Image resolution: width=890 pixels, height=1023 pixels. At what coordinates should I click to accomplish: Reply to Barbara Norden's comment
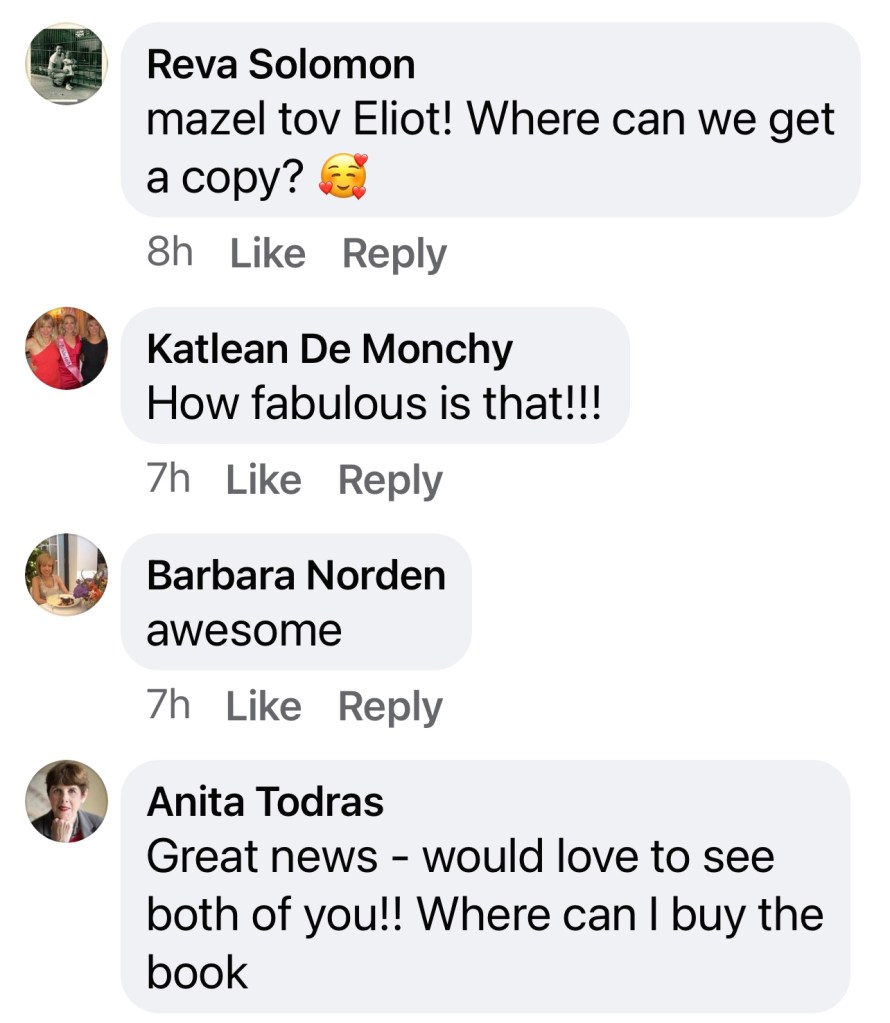[390, 707]
